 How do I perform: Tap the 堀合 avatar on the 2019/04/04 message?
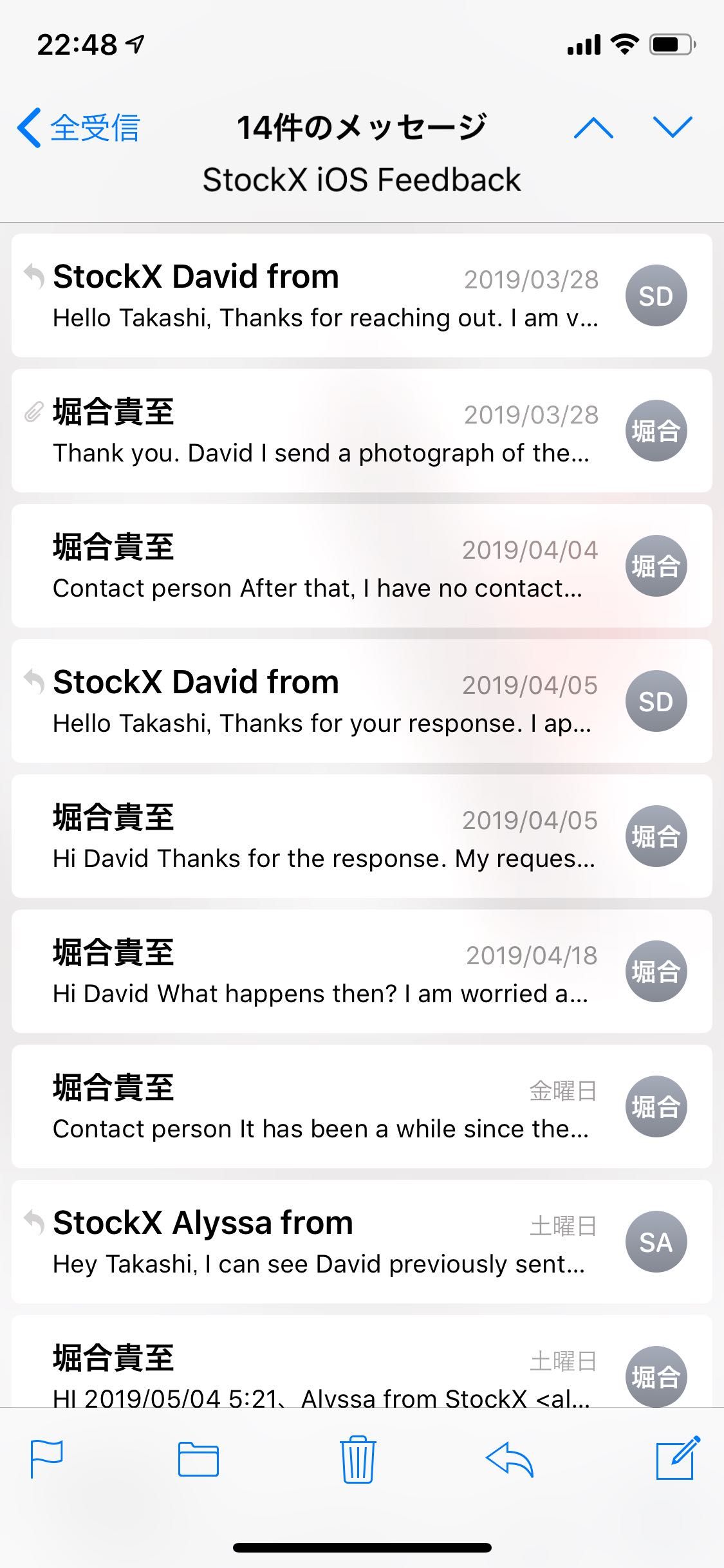coord(656,565)
